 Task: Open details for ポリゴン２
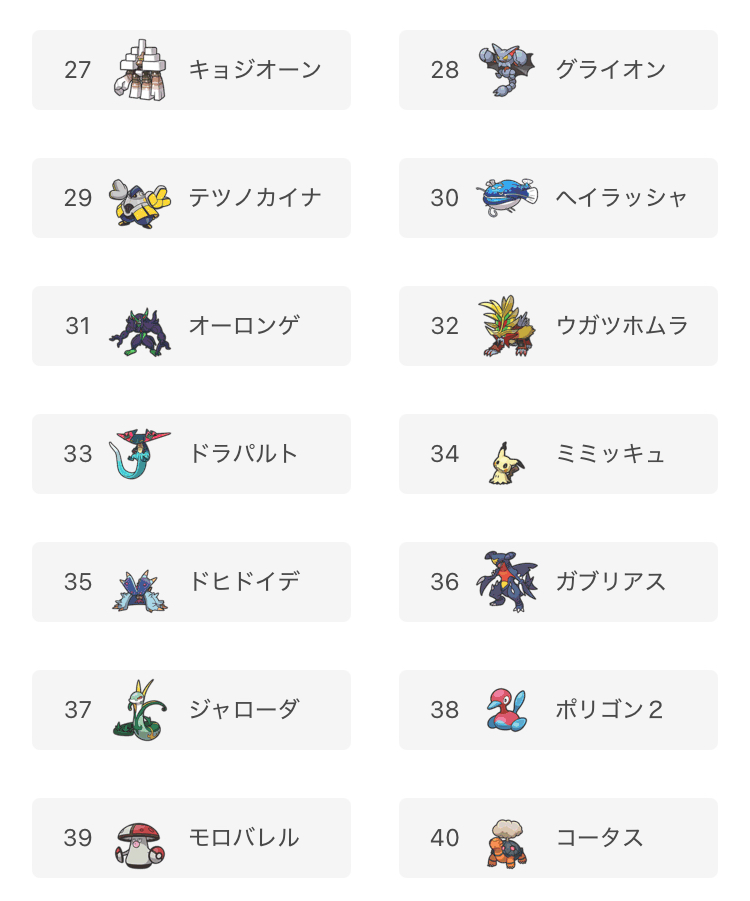tap(558, 710)
